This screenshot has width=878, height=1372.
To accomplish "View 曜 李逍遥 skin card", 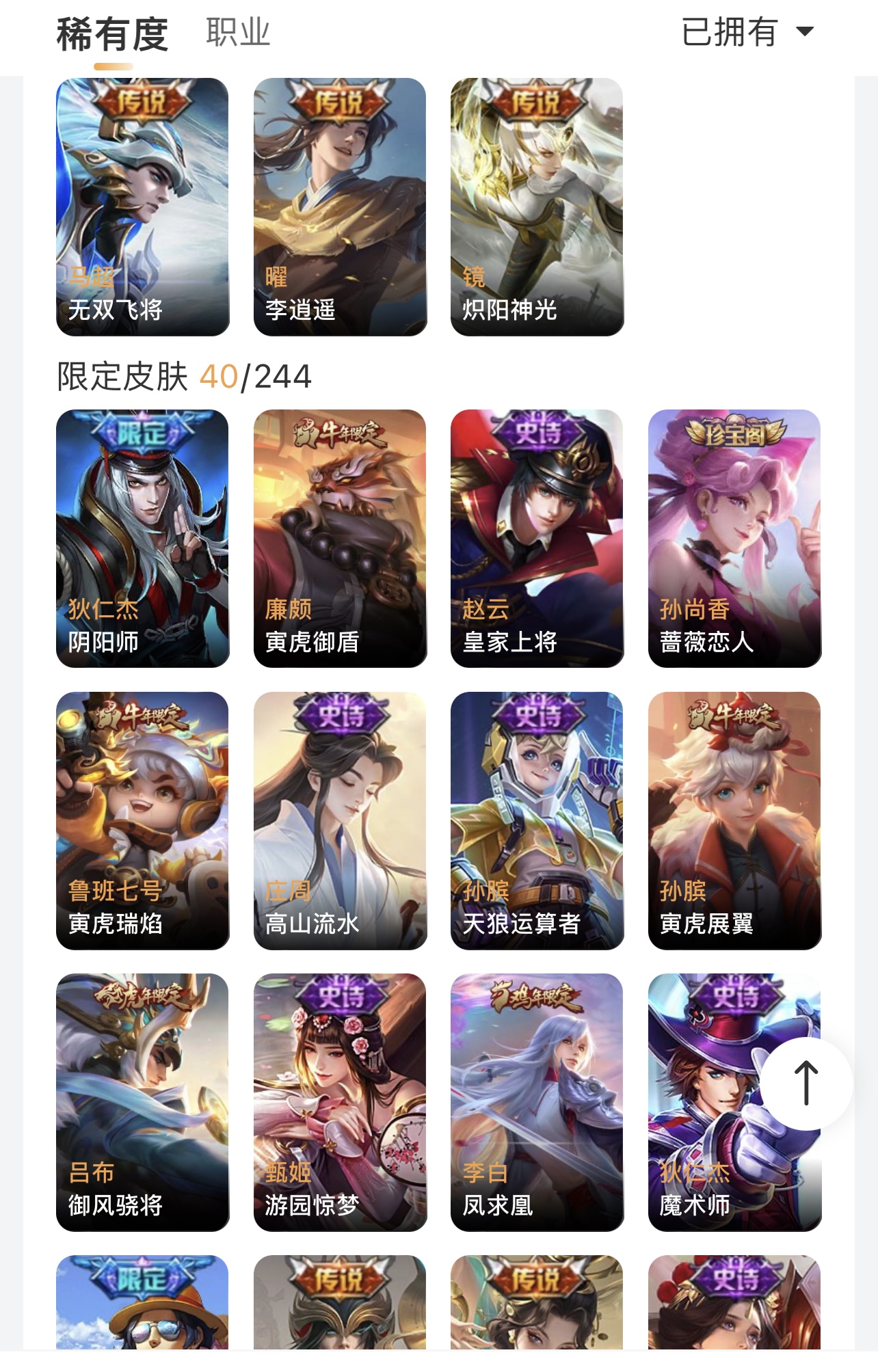I will [340, 206].
